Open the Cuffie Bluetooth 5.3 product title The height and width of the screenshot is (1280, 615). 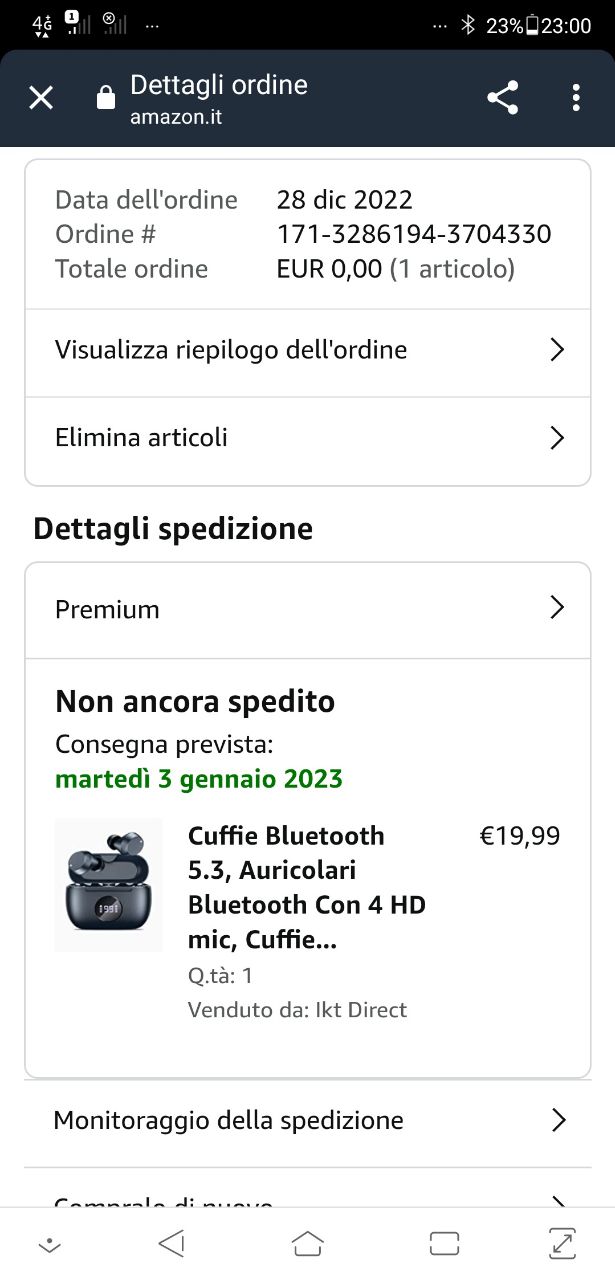coord(306,887)
